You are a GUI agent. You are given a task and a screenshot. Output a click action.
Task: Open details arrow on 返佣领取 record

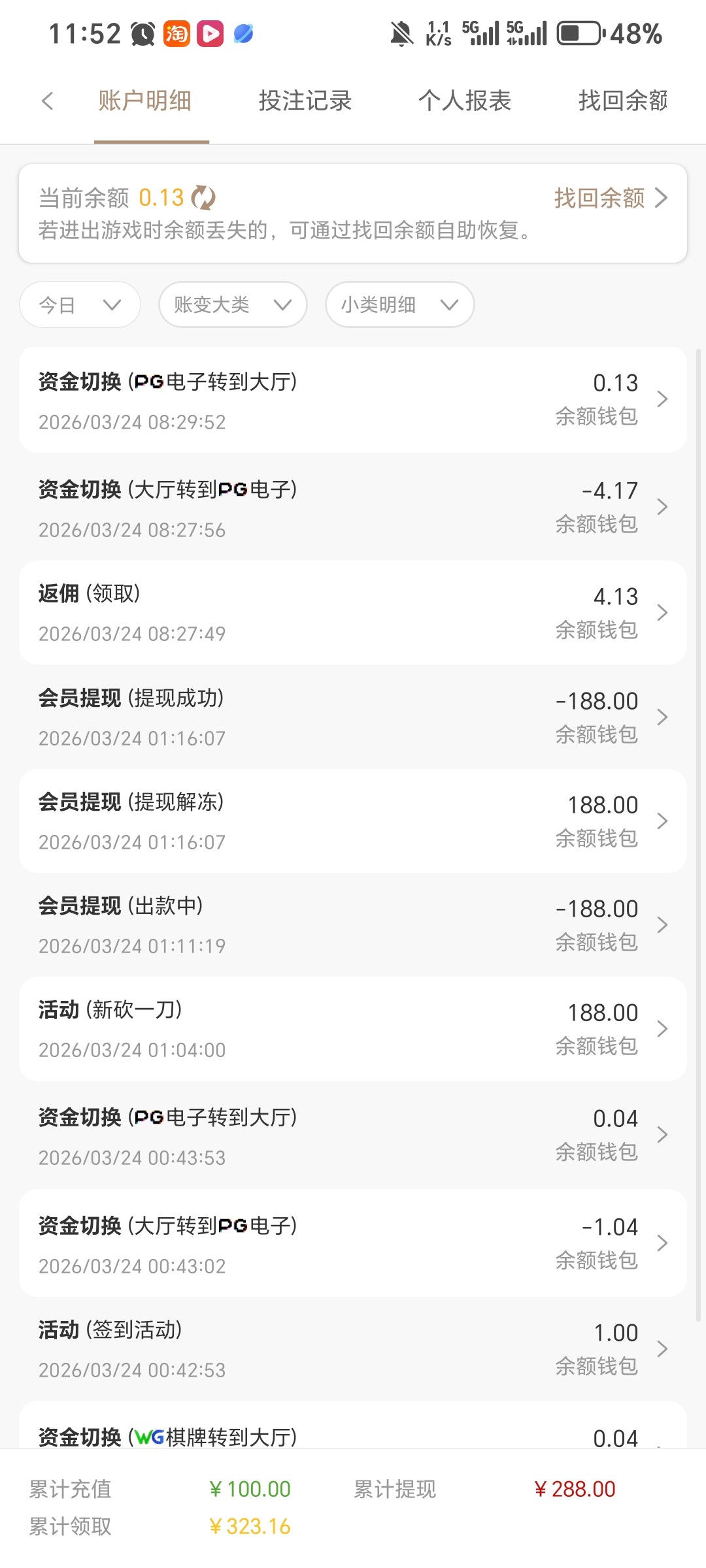pos(663,612)
